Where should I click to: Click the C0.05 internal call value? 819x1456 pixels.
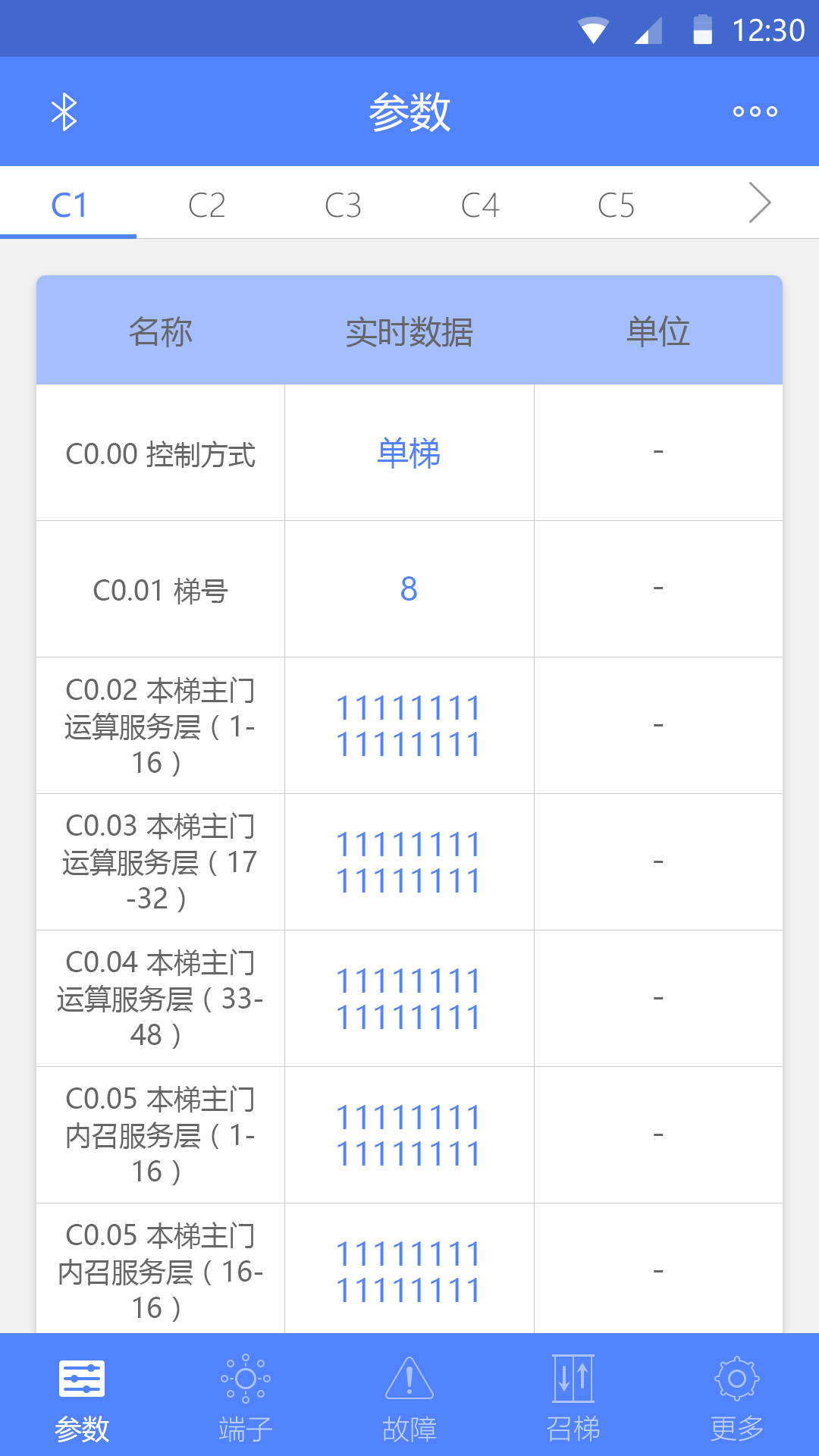[x=408, y=1135]
